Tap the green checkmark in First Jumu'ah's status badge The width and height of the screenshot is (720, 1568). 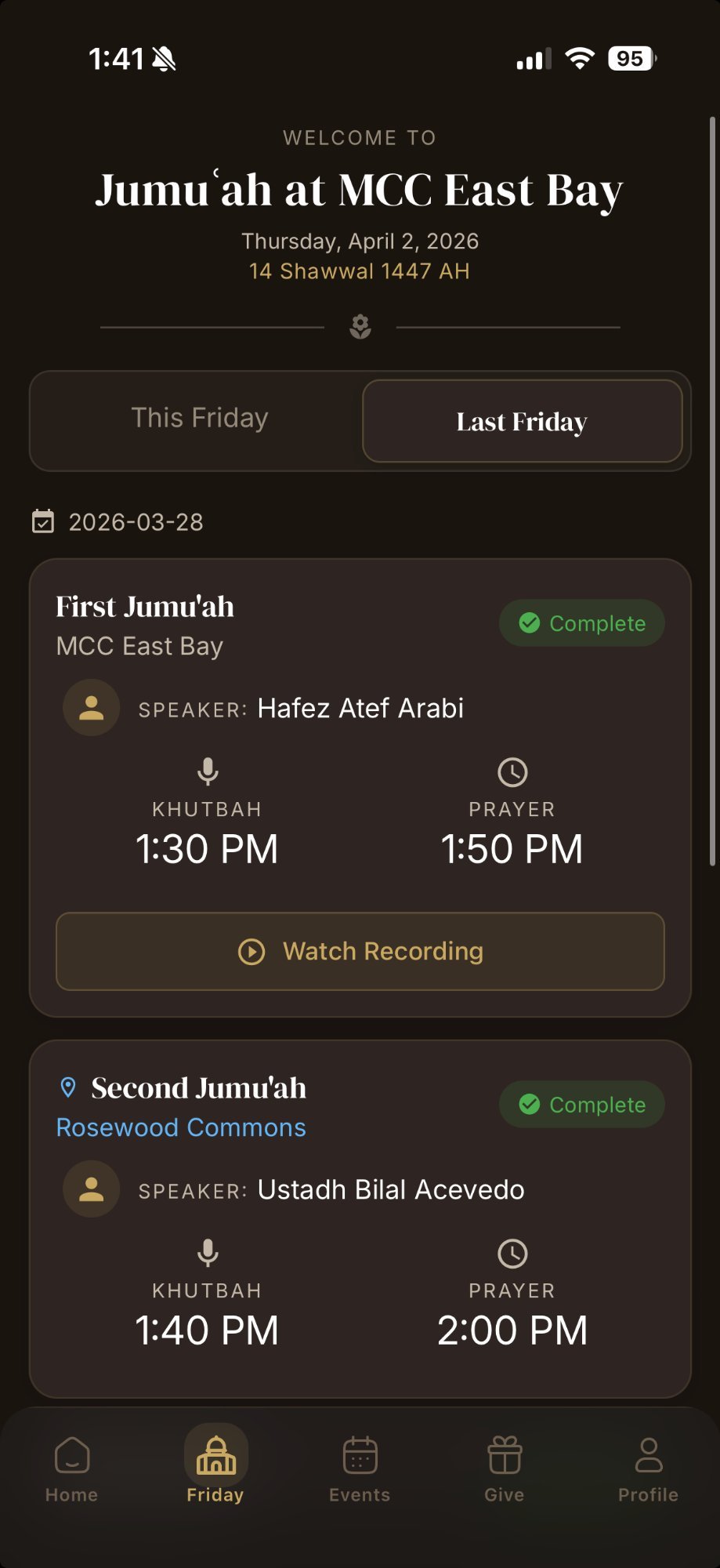tap(530, 622)
